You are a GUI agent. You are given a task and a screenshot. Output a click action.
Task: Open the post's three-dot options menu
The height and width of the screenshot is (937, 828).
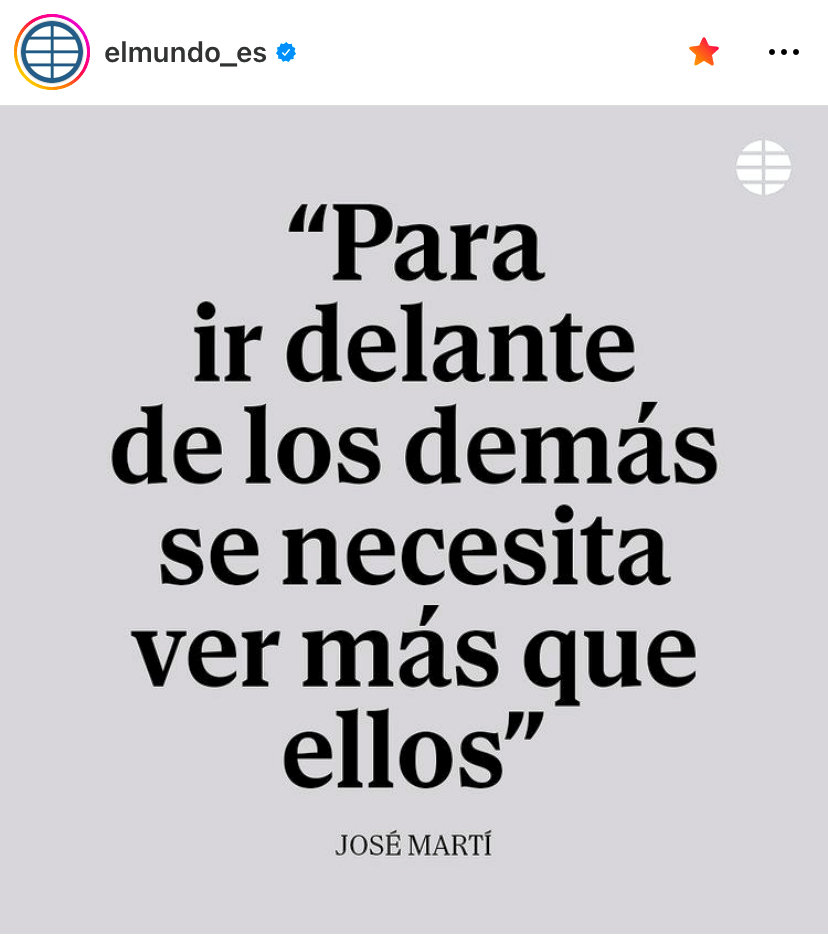783,52
